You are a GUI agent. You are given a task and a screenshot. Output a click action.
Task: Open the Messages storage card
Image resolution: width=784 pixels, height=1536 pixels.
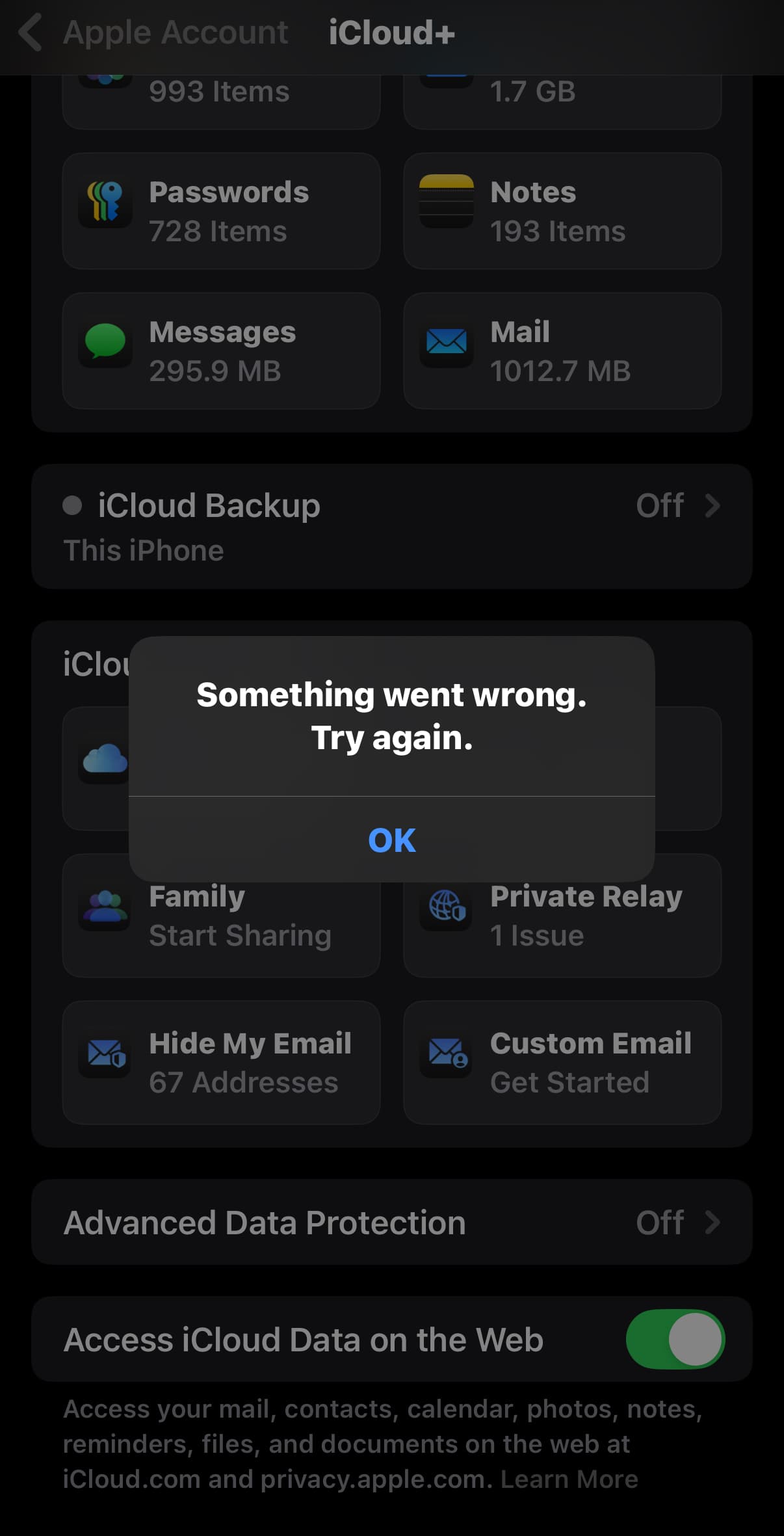point(221,351)
